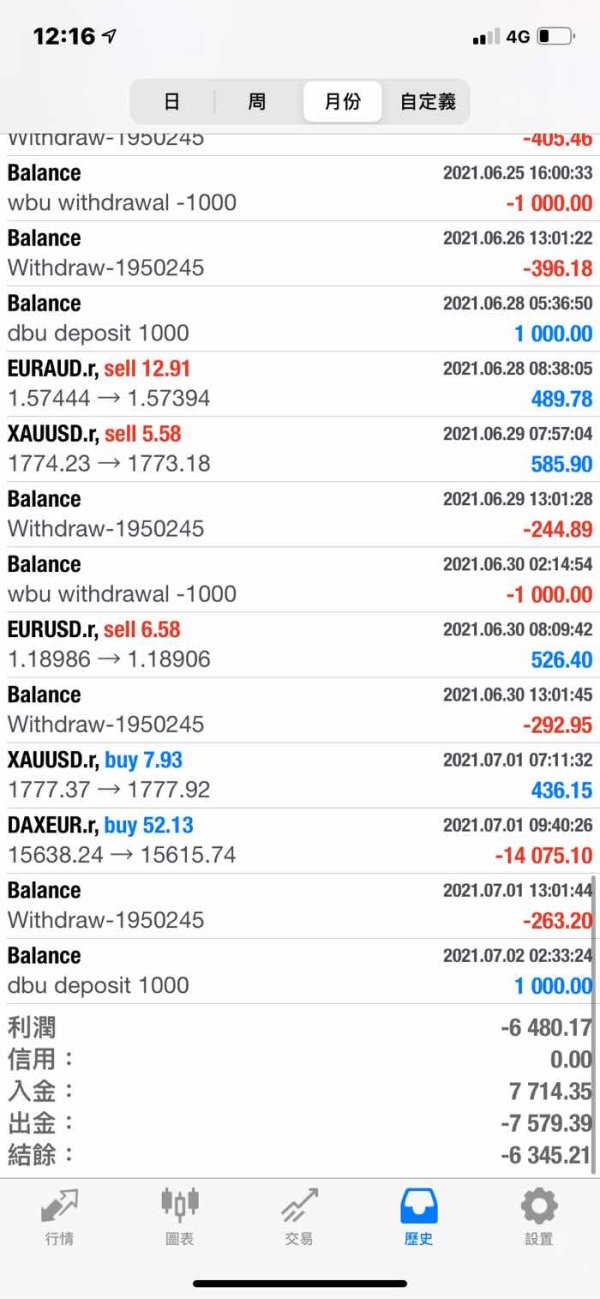Open the EURAUD.r sell 12.91 trade
600x1299 pixels.
300,384
